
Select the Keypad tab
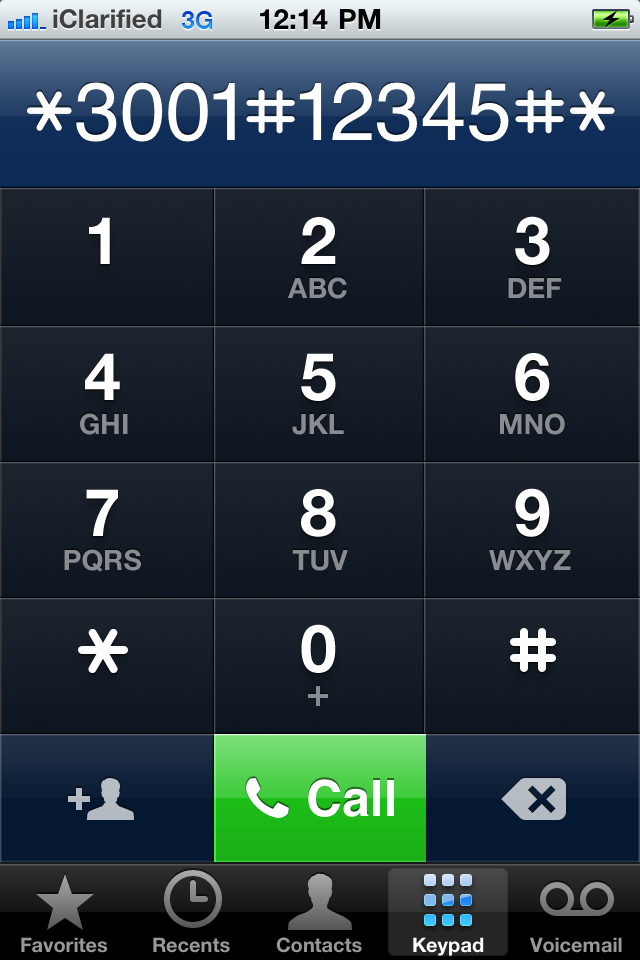point(447,914)
